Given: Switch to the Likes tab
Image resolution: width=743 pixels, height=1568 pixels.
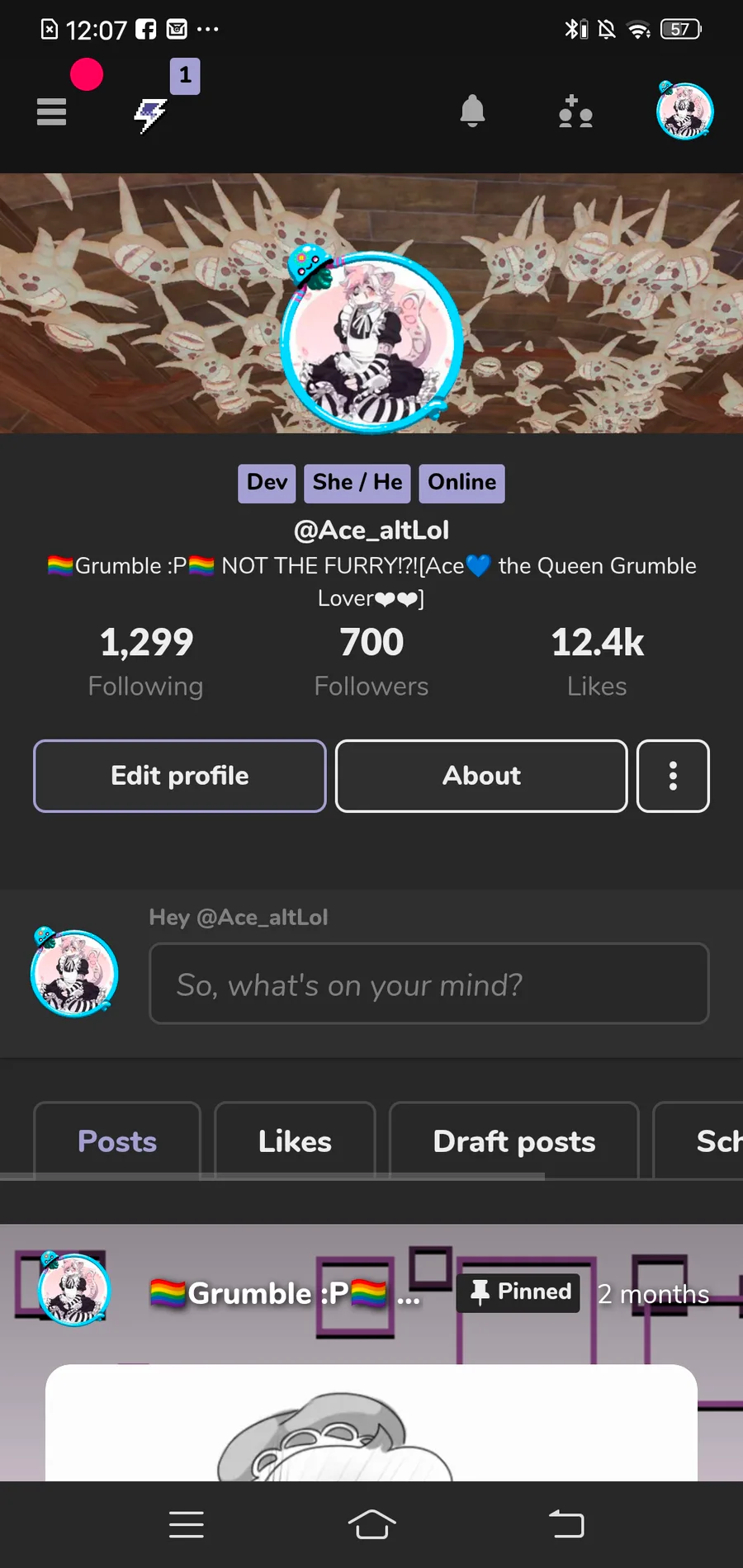Looking at the screenshot, I should tap(295, 1141).
